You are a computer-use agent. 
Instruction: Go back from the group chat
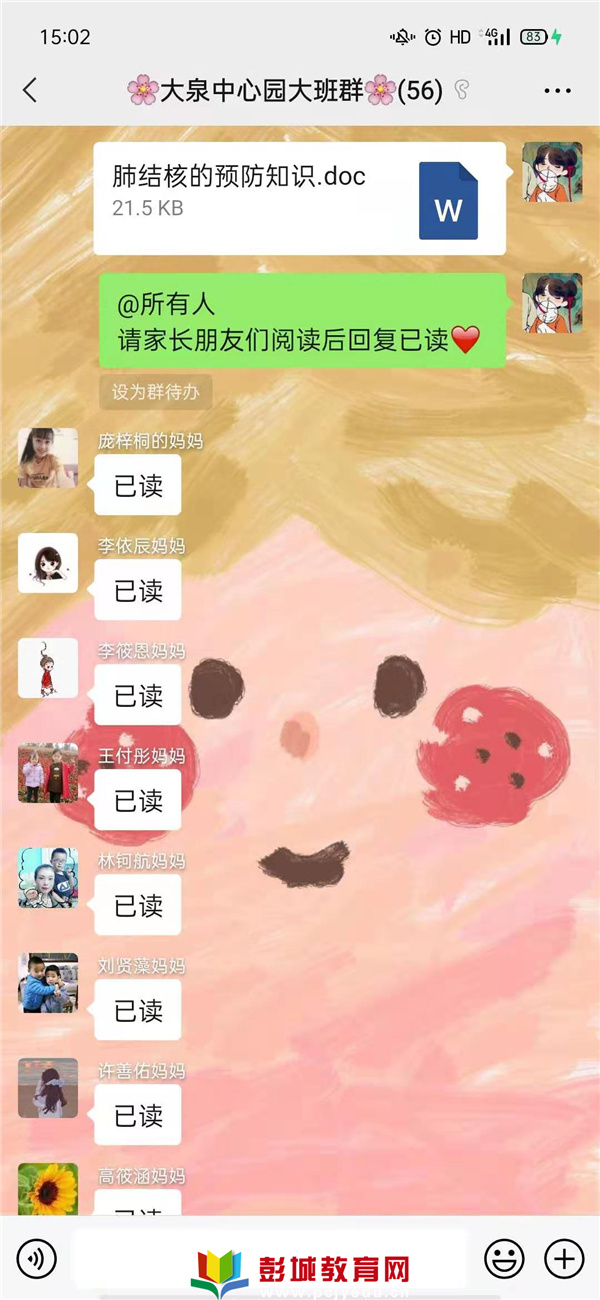coord(30,91)
